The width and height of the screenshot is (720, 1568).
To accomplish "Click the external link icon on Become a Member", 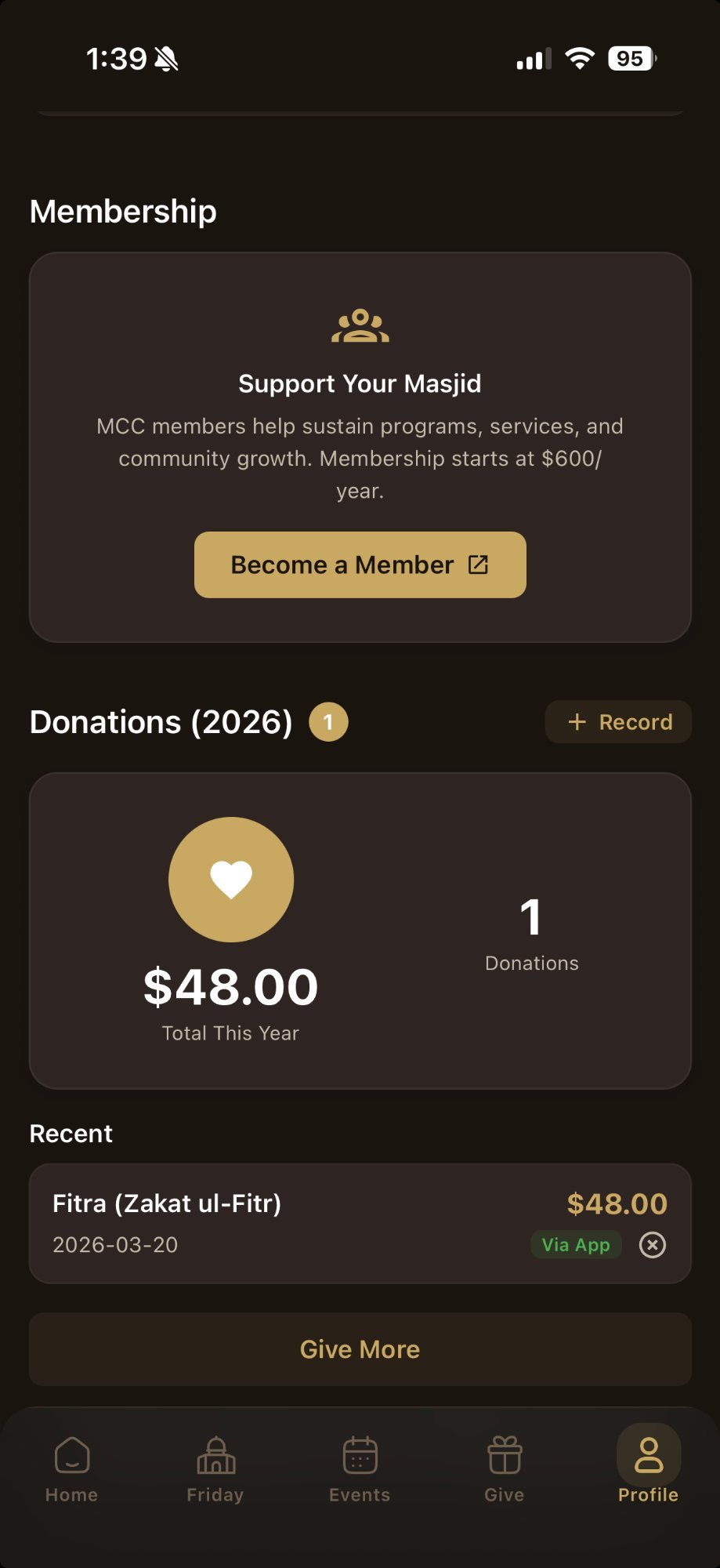I will pos(479,564).
